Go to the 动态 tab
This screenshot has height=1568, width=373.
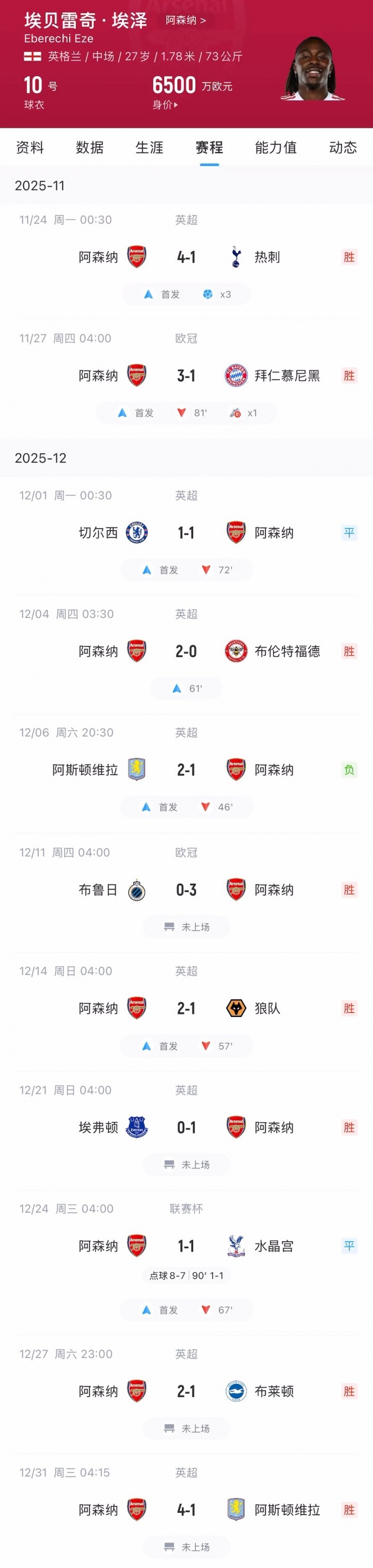[342, 147]
